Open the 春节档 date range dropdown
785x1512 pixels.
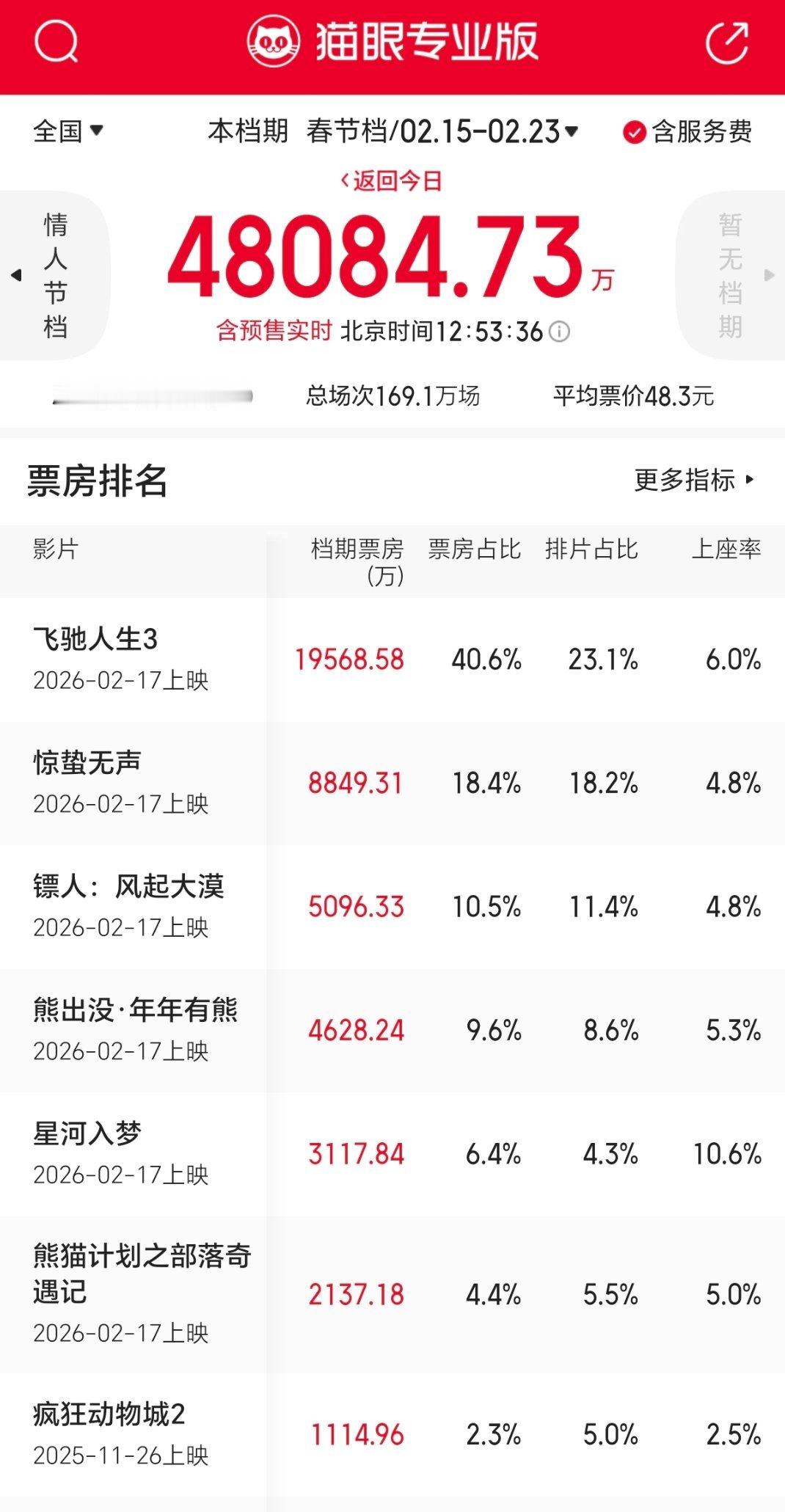(x=440, y=132)
